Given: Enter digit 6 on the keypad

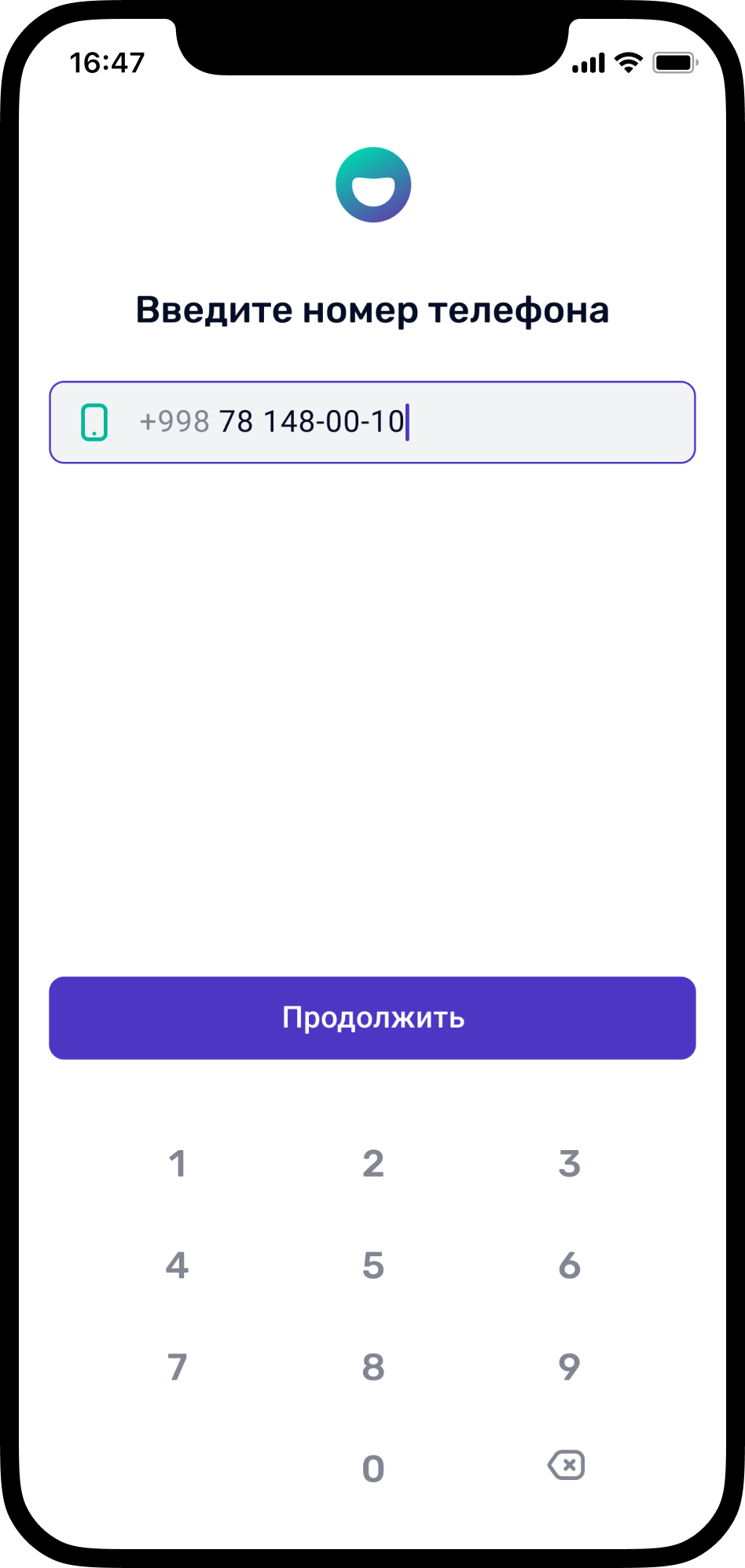Looking at the screenshot, I should click(569, 1266).
